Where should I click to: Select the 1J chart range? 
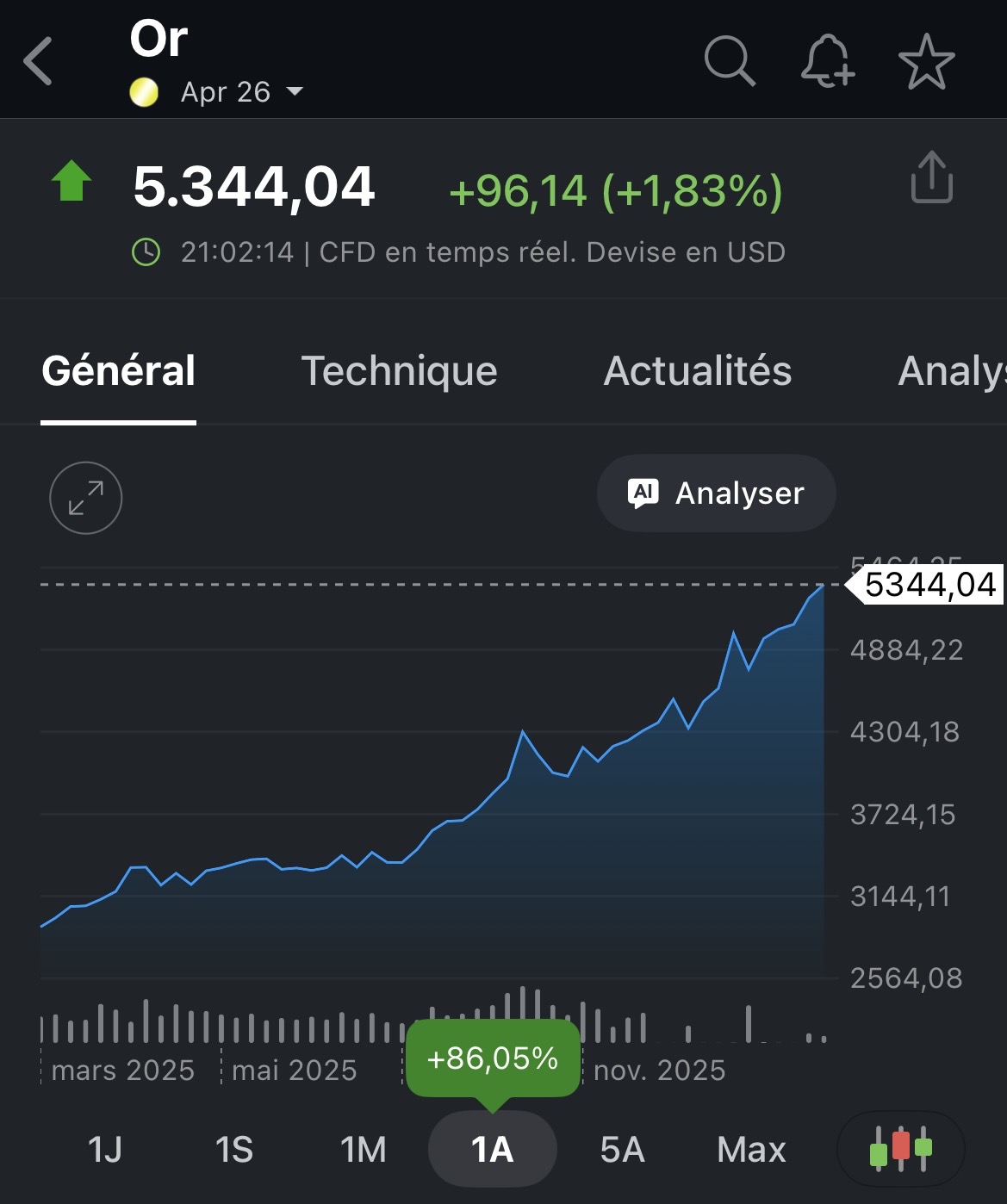tap(105, 1150)
